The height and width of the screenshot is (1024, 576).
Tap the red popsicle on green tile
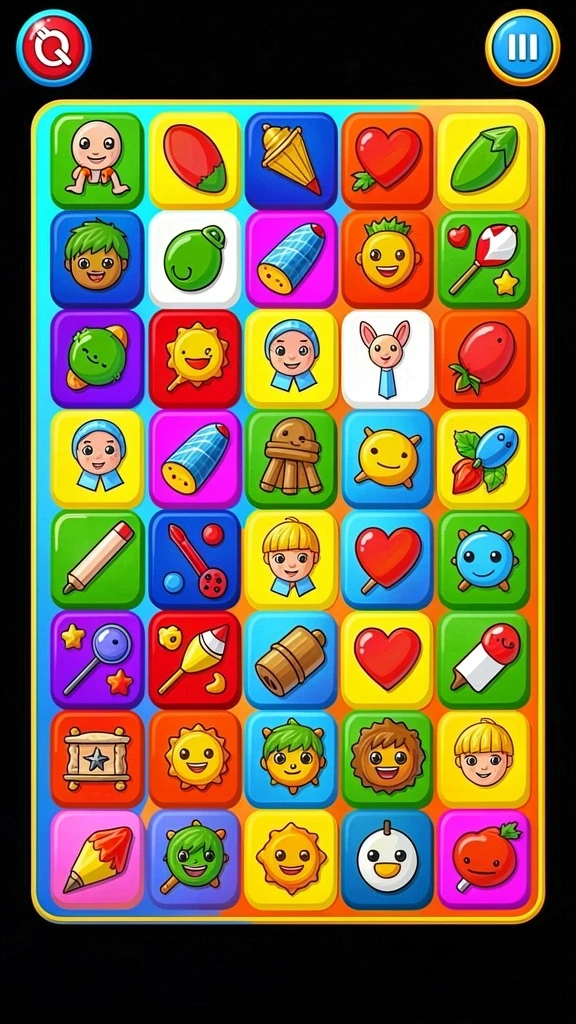pos(483,660)
